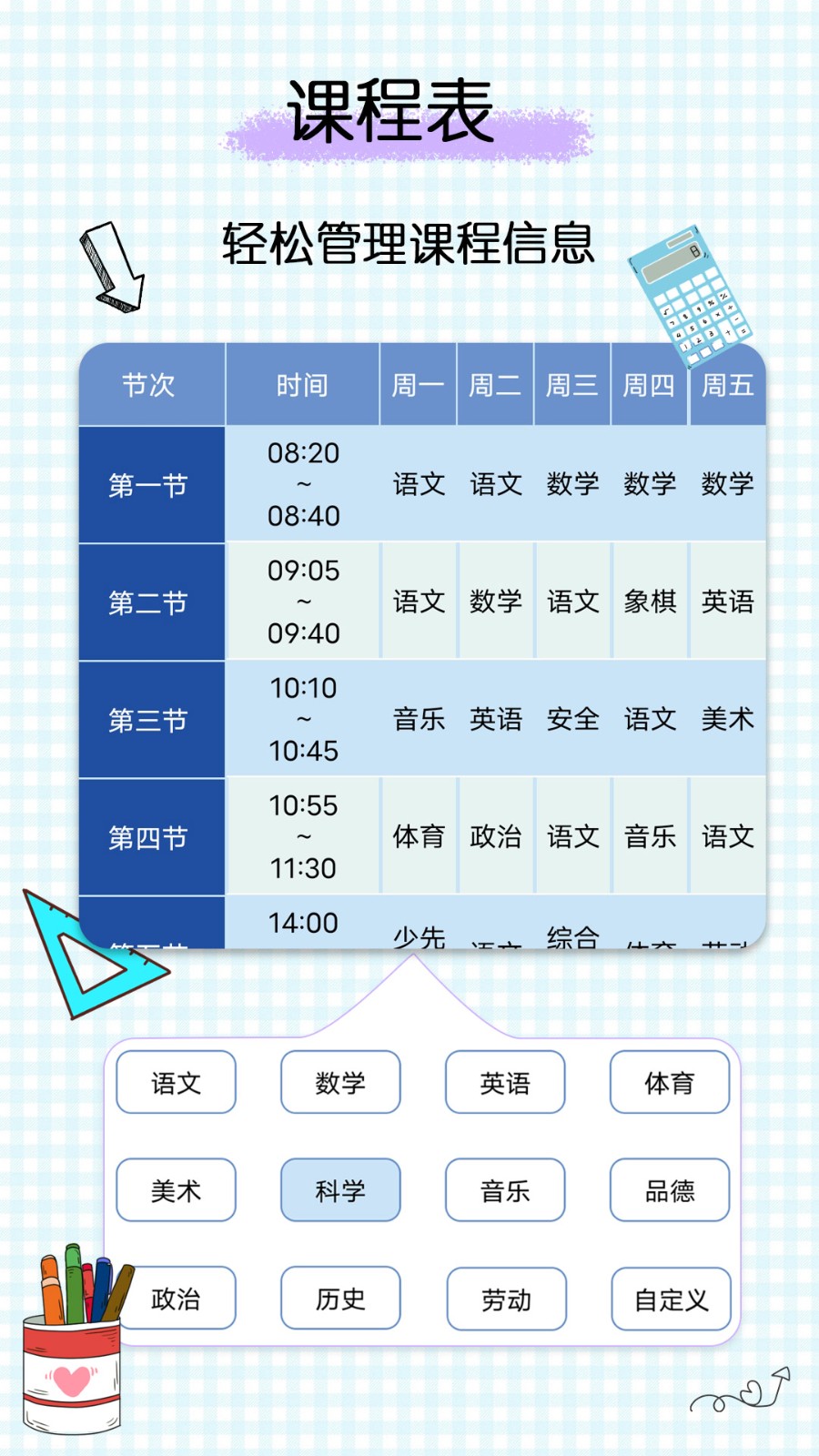Image resolution: width=819 pixels, height=1456 pixels.
Task: Click the 时间 header cell
Action: 302,386
